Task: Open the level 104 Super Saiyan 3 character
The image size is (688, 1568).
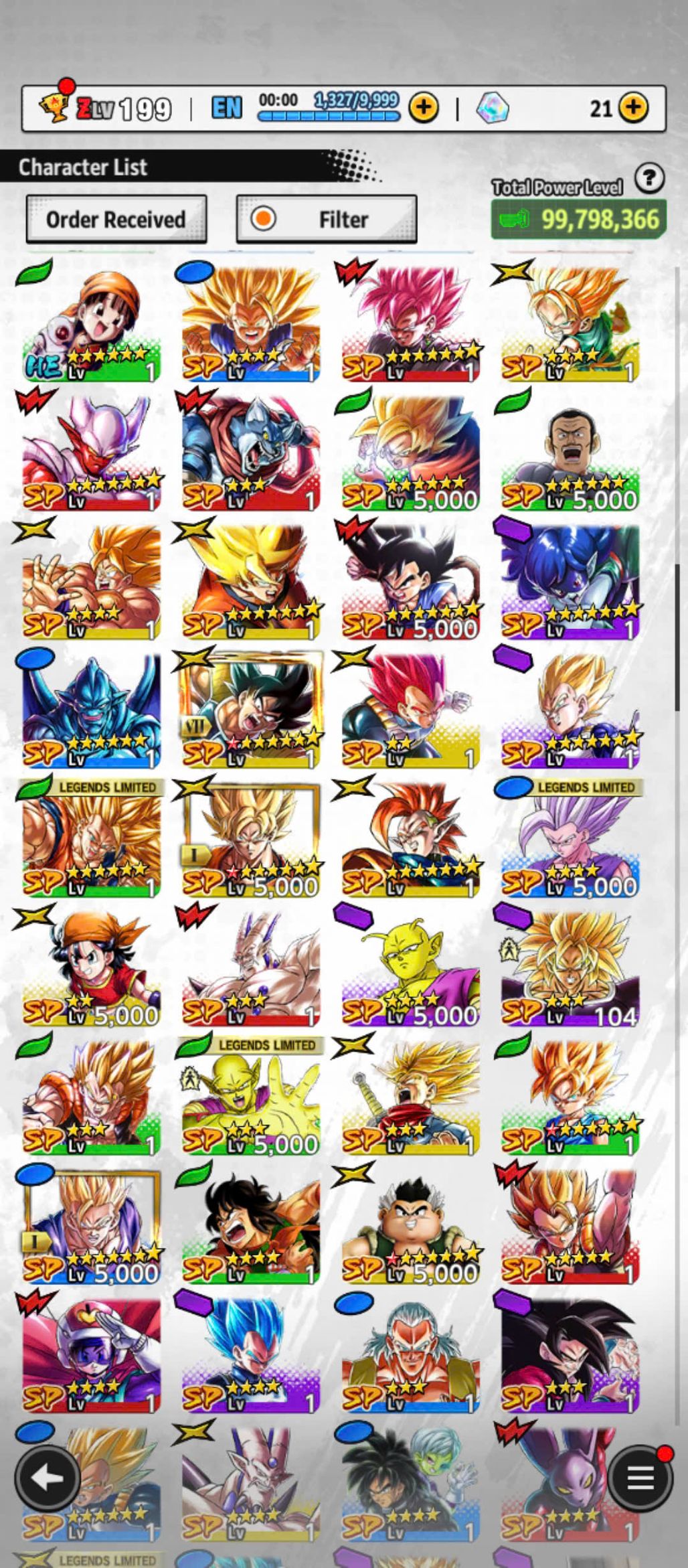Action: (570, 969)
